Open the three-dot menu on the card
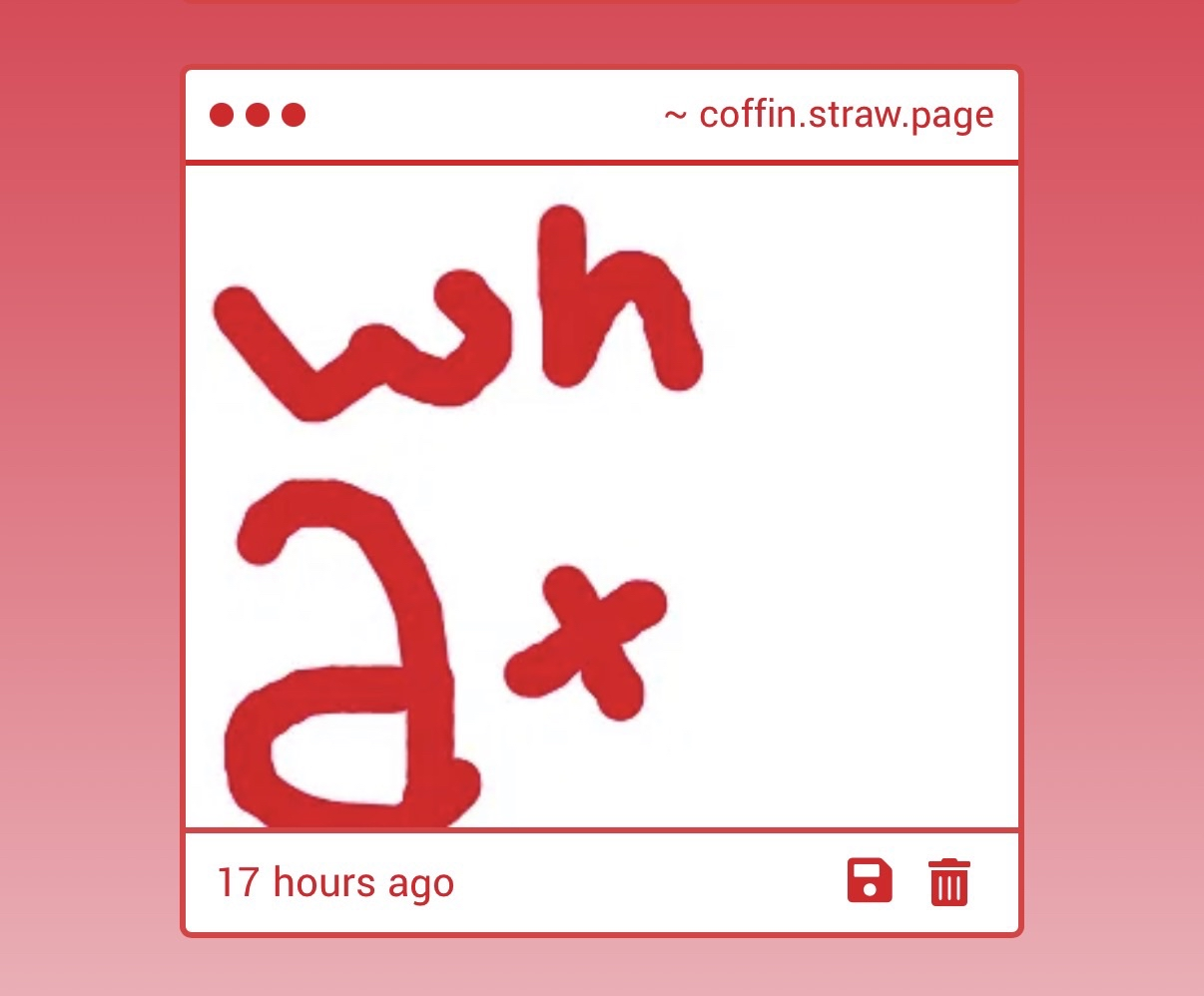Image resolution: width=1204 pixels, height=996 pixels. pos(258,116)
